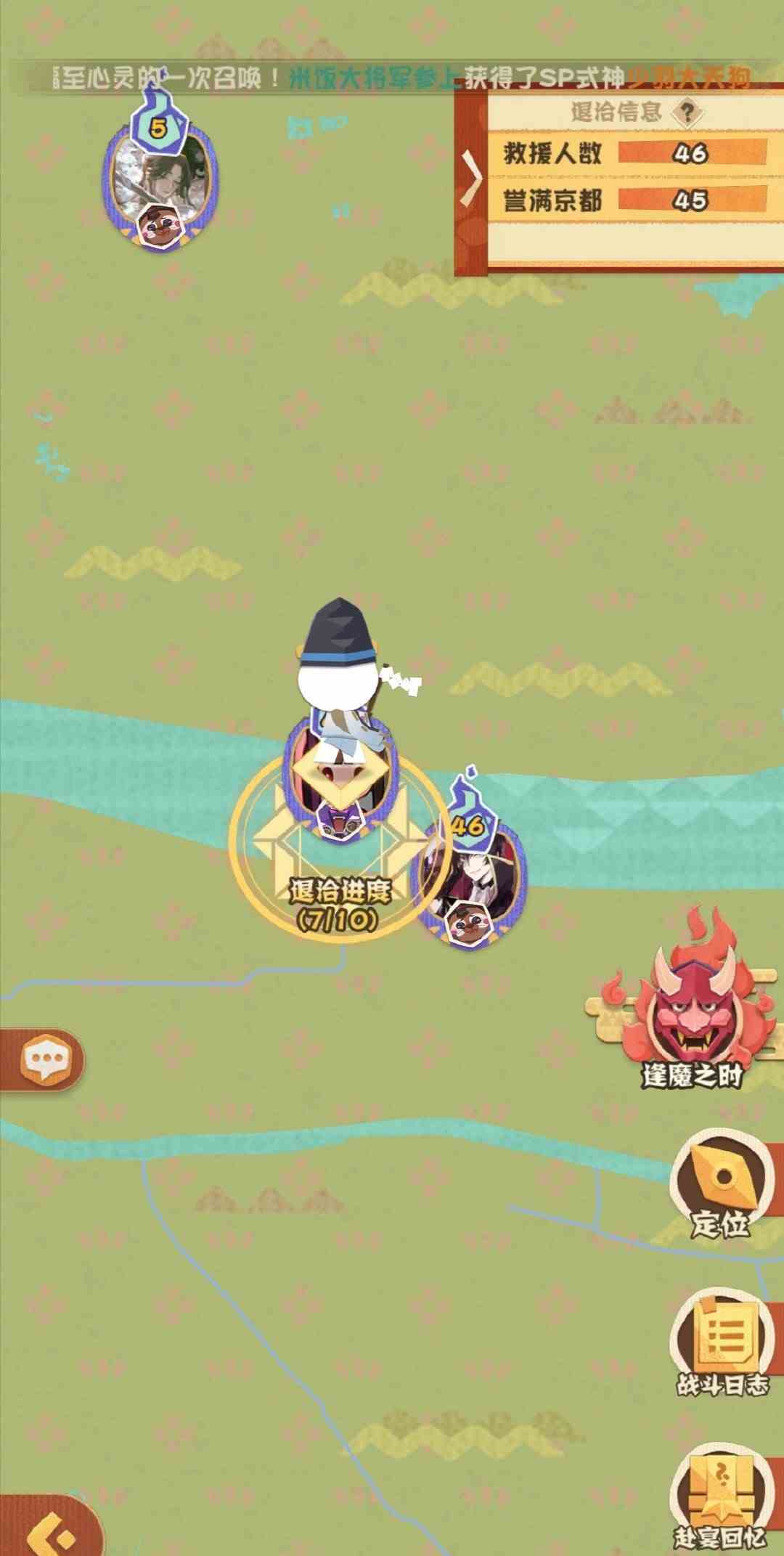Open the 战斗日志 battle log
Viewport: 784px width, 1556px height.
(722, 1340)
